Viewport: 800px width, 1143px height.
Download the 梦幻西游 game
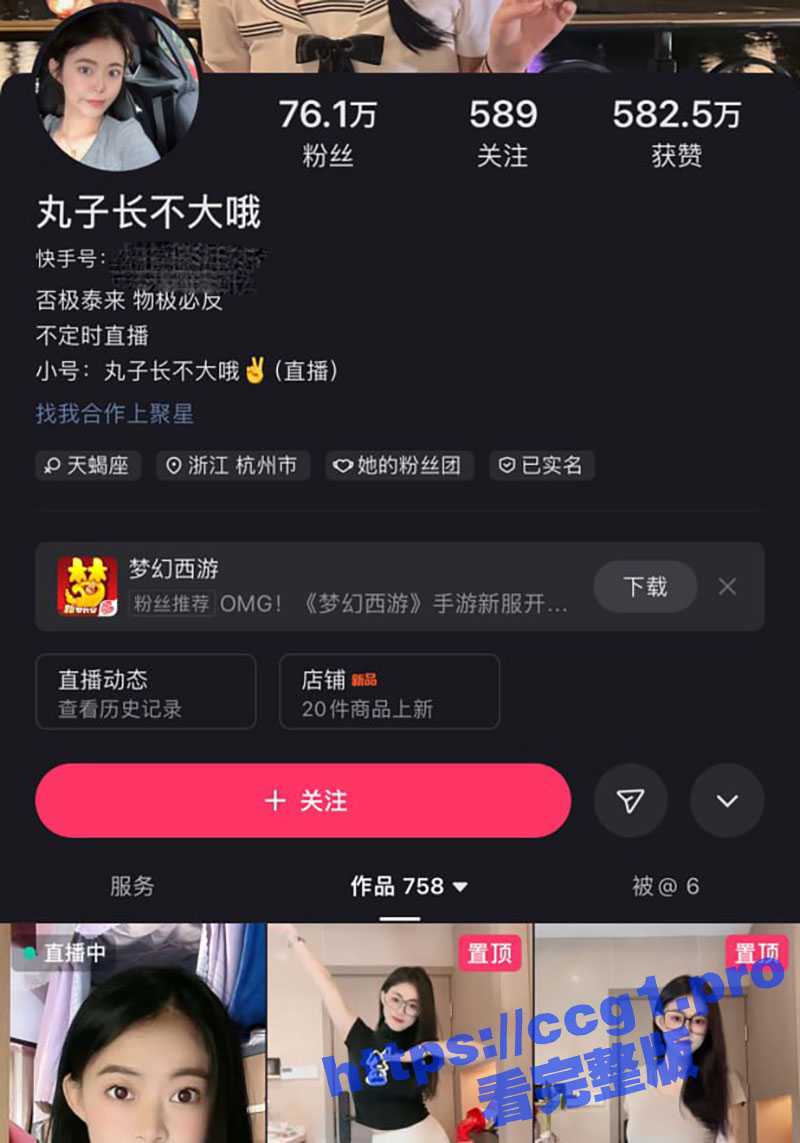(x=645, y=587)
